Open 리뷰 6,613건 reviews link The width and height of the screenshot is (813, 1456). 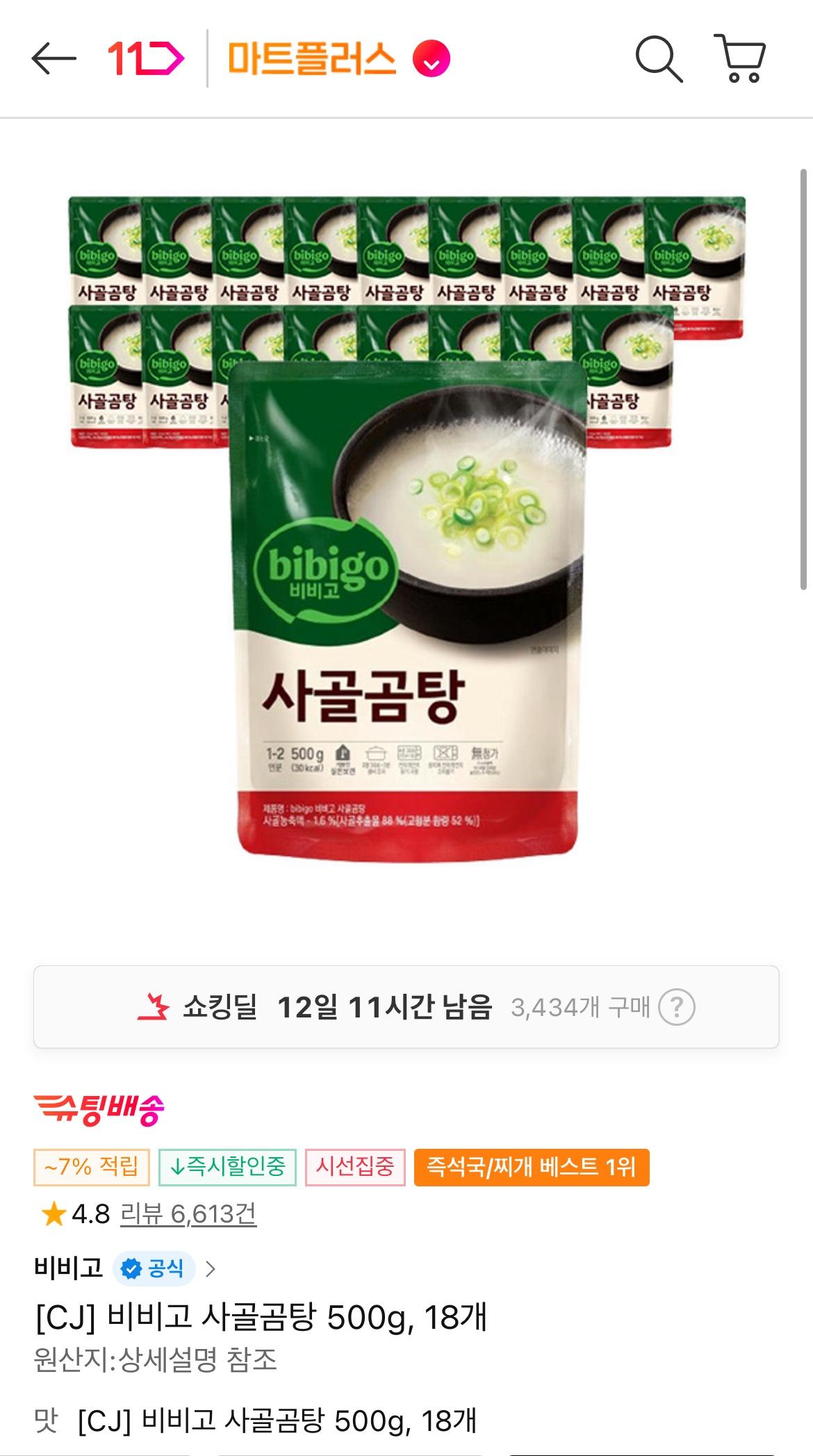click(x=188, y=1214)
